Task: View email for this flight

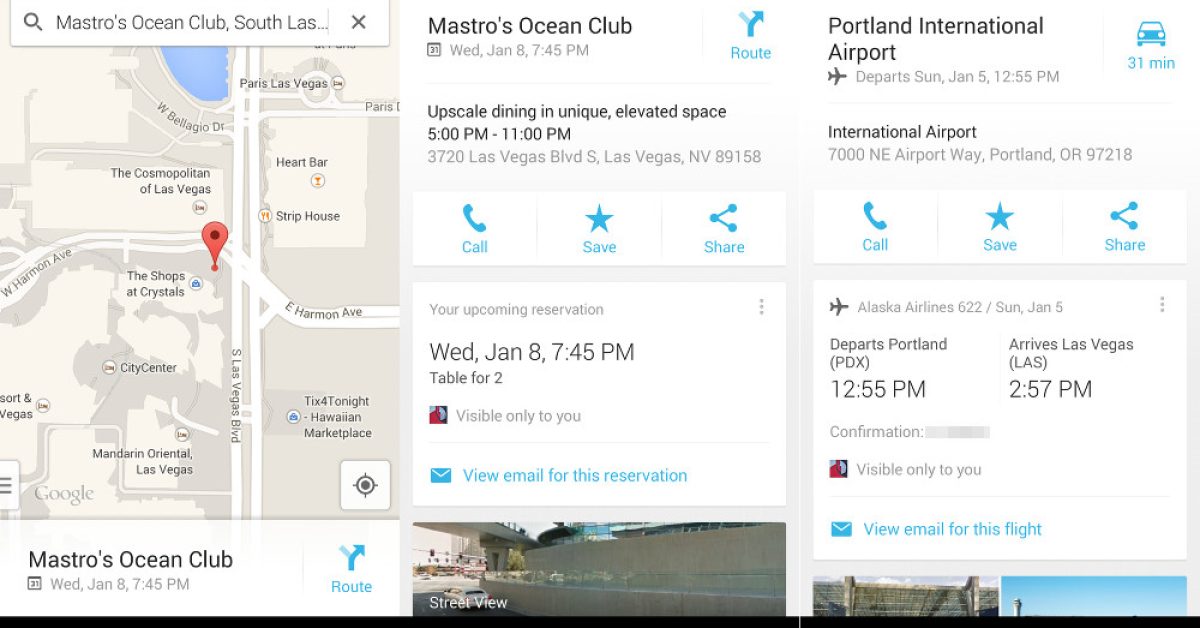Action: (x=951, y=529)
